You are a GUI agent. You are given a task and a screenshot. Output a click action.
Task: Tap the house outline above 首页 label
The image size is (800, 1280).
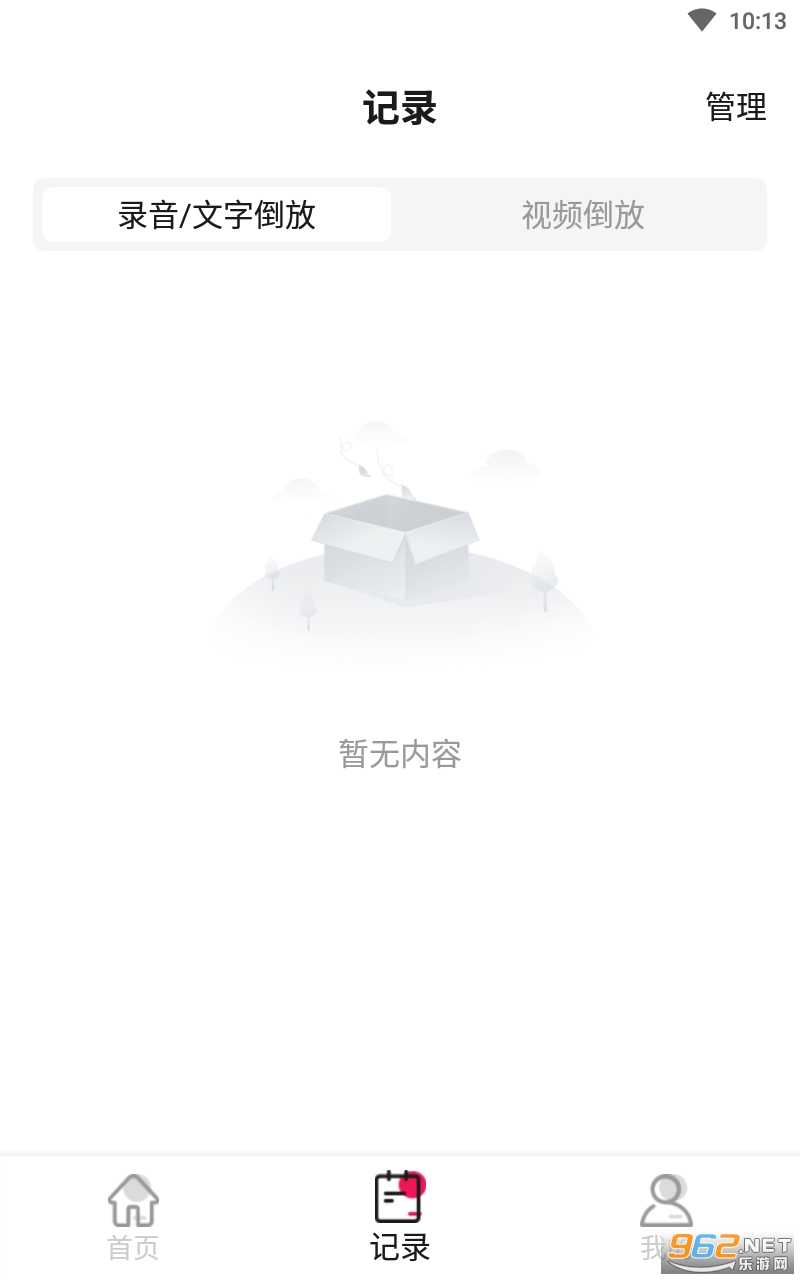click(133, 1200)
